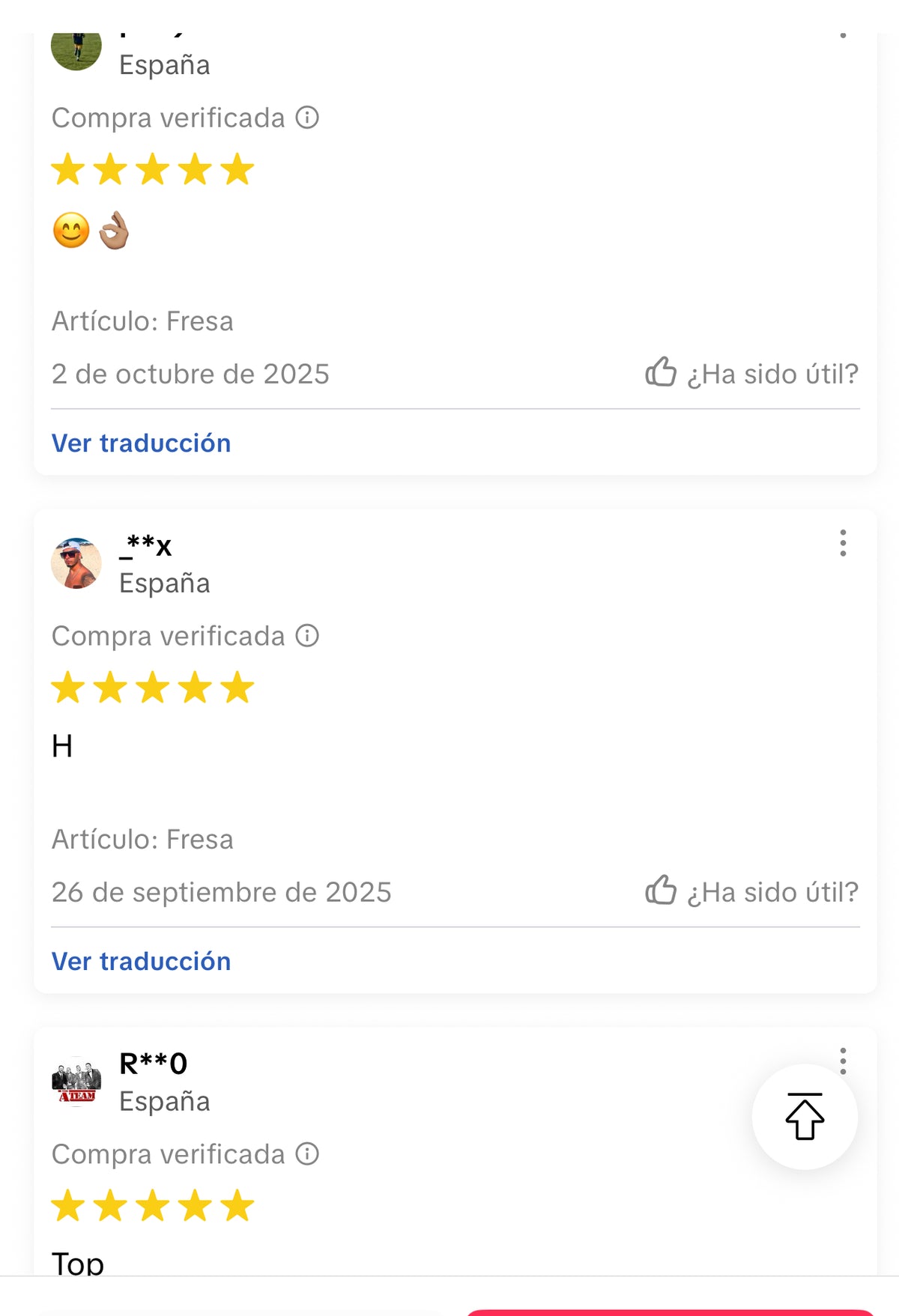Open the overflow menu on R**0's review
This screenshot has width=899, height=1316.
coord(843,1061)
